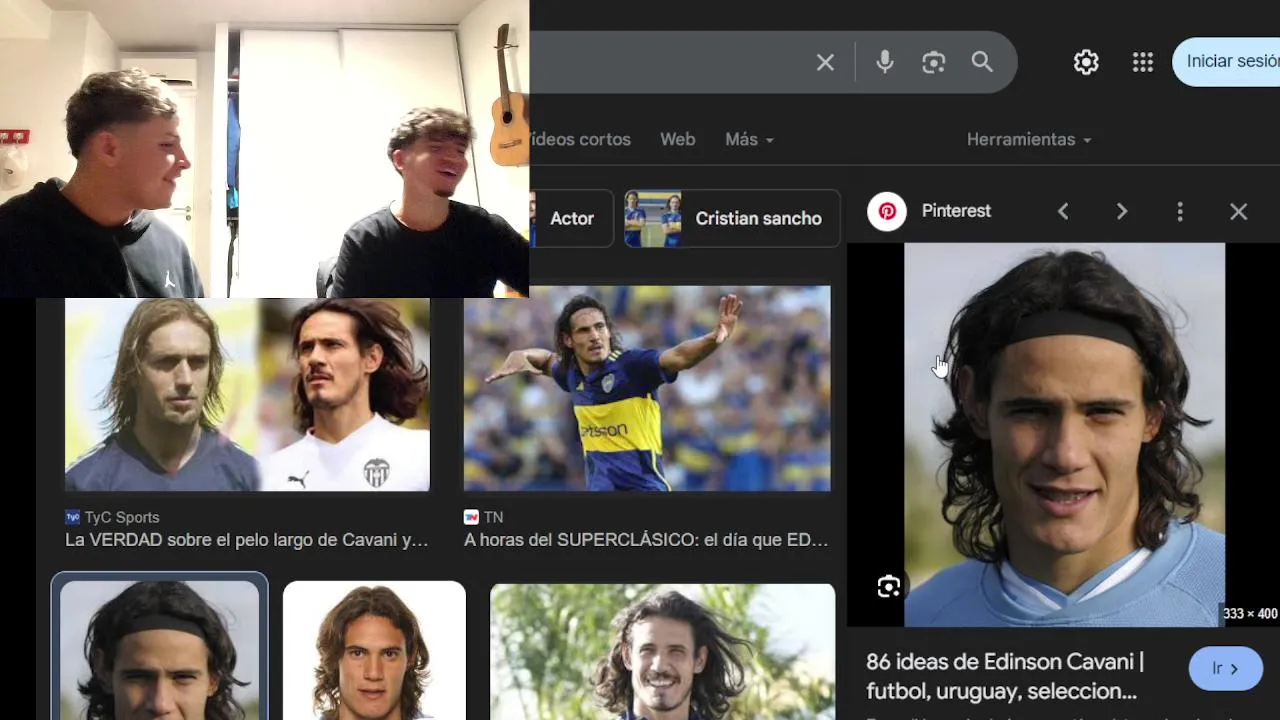Tap the Iniciar sesión button
This screenshot has height=720, width=1280.
1230,62
